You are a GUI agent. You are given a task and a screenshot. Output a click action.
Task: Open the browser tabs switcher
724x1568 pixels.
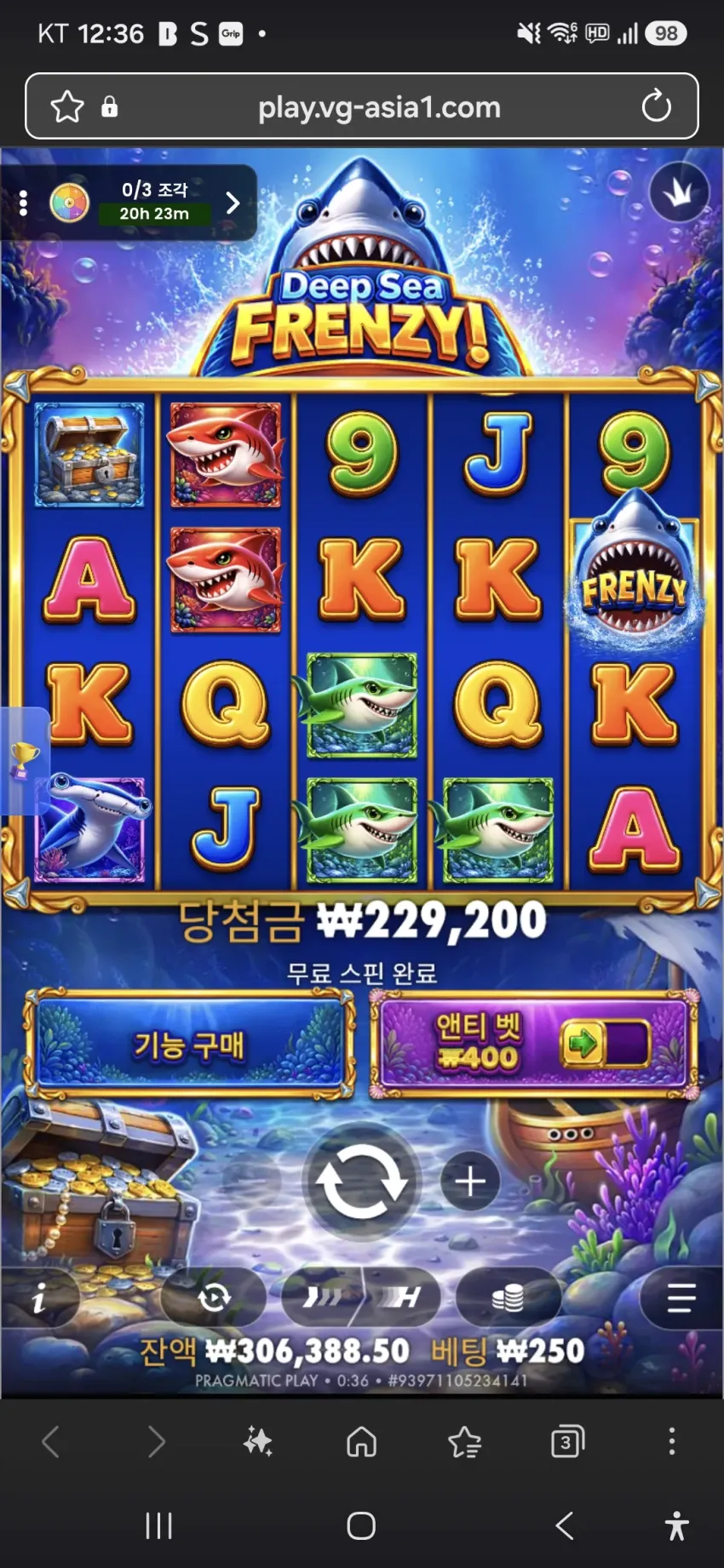[567, 1442]
